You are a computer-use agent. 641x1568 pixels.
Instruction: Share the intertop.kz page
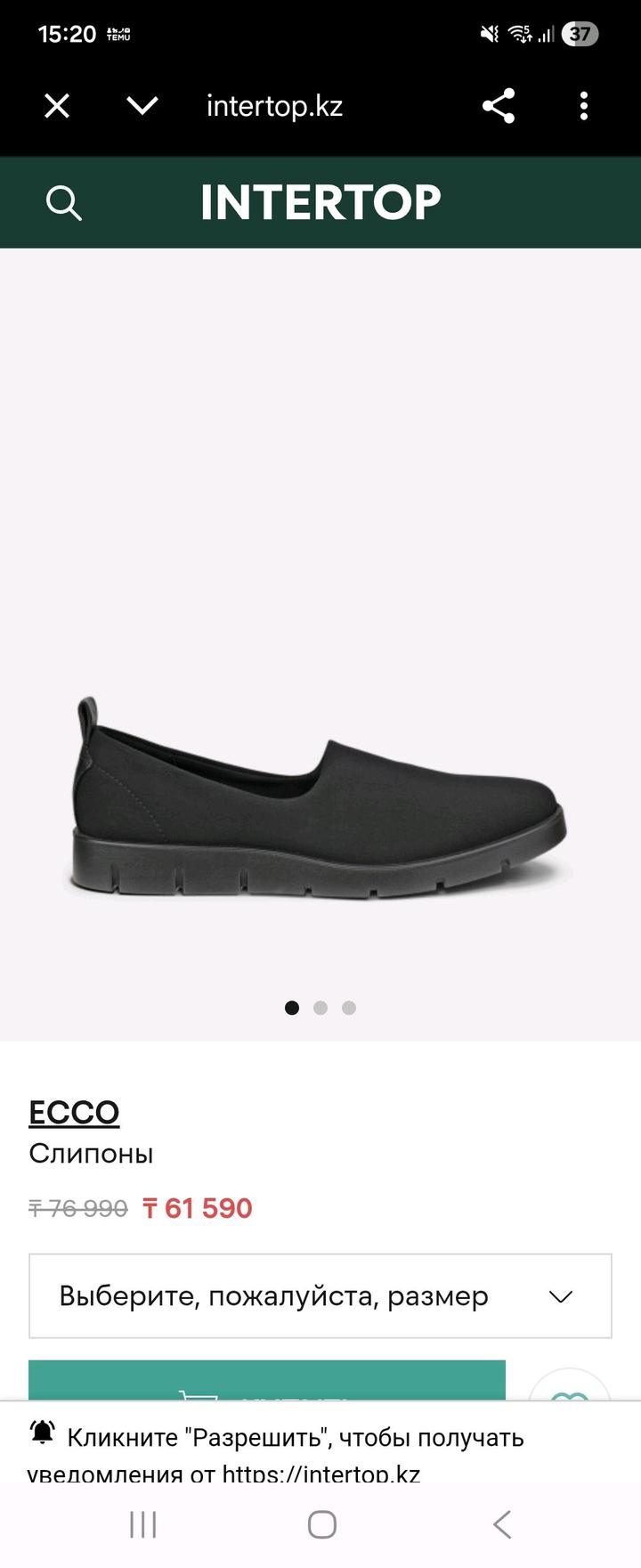point(499,107)
